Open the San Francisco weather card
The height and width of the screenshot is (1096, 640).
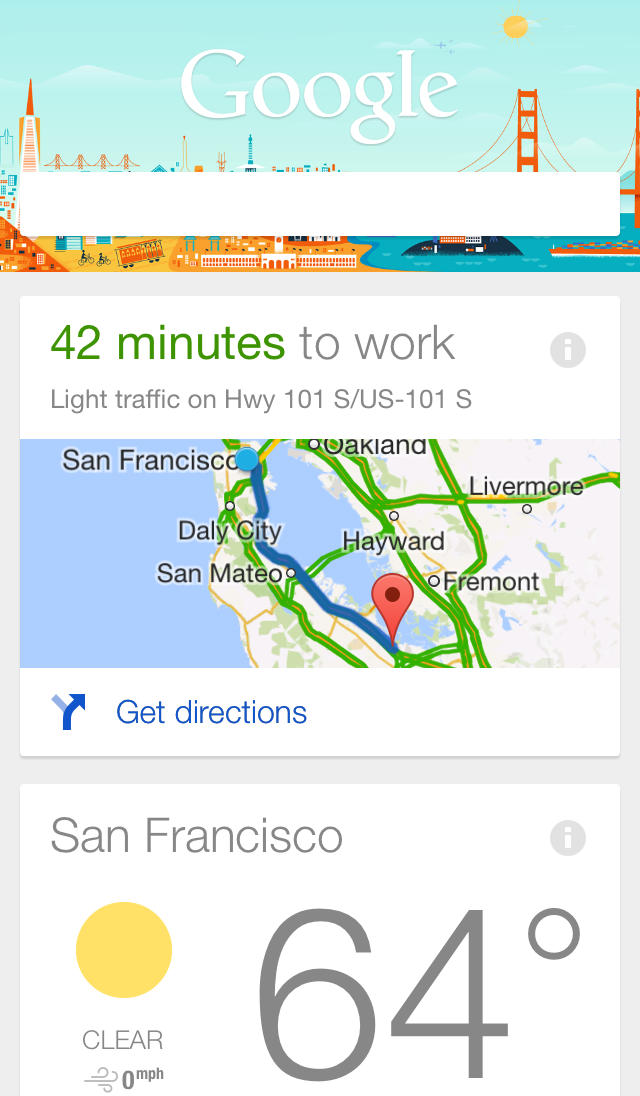319,940
